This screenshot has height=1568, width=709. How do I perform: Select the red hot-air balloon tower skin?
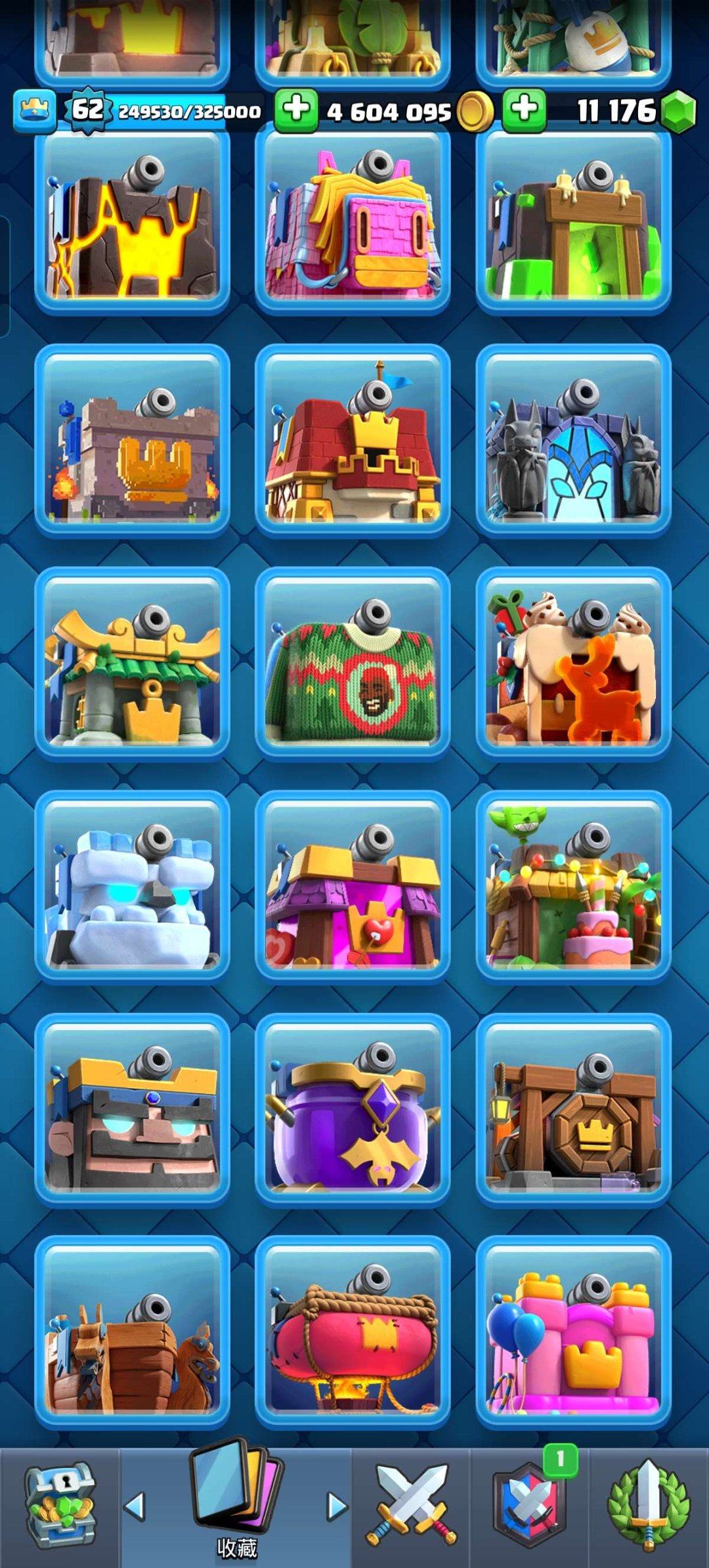(x=353, y=1333)
